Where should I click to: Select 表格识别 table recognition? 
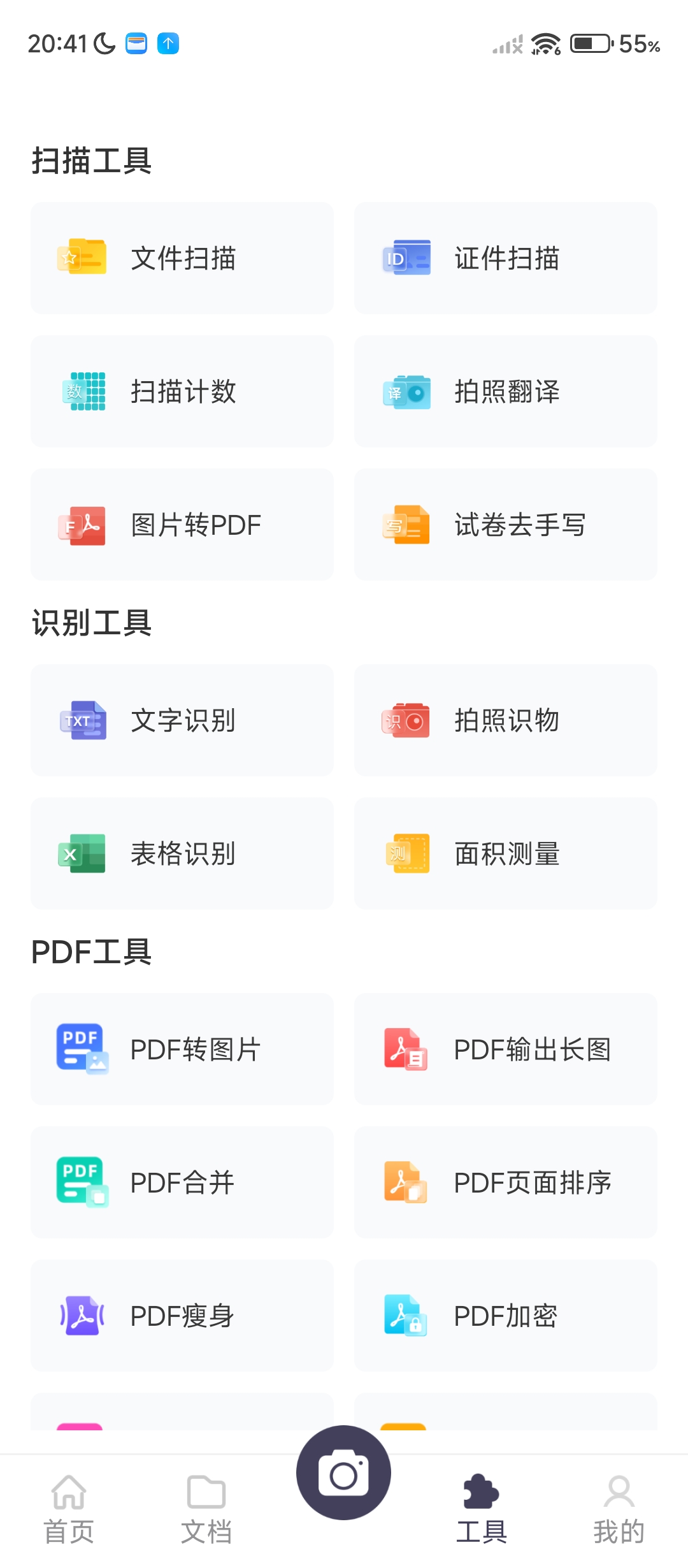(182, 853)
